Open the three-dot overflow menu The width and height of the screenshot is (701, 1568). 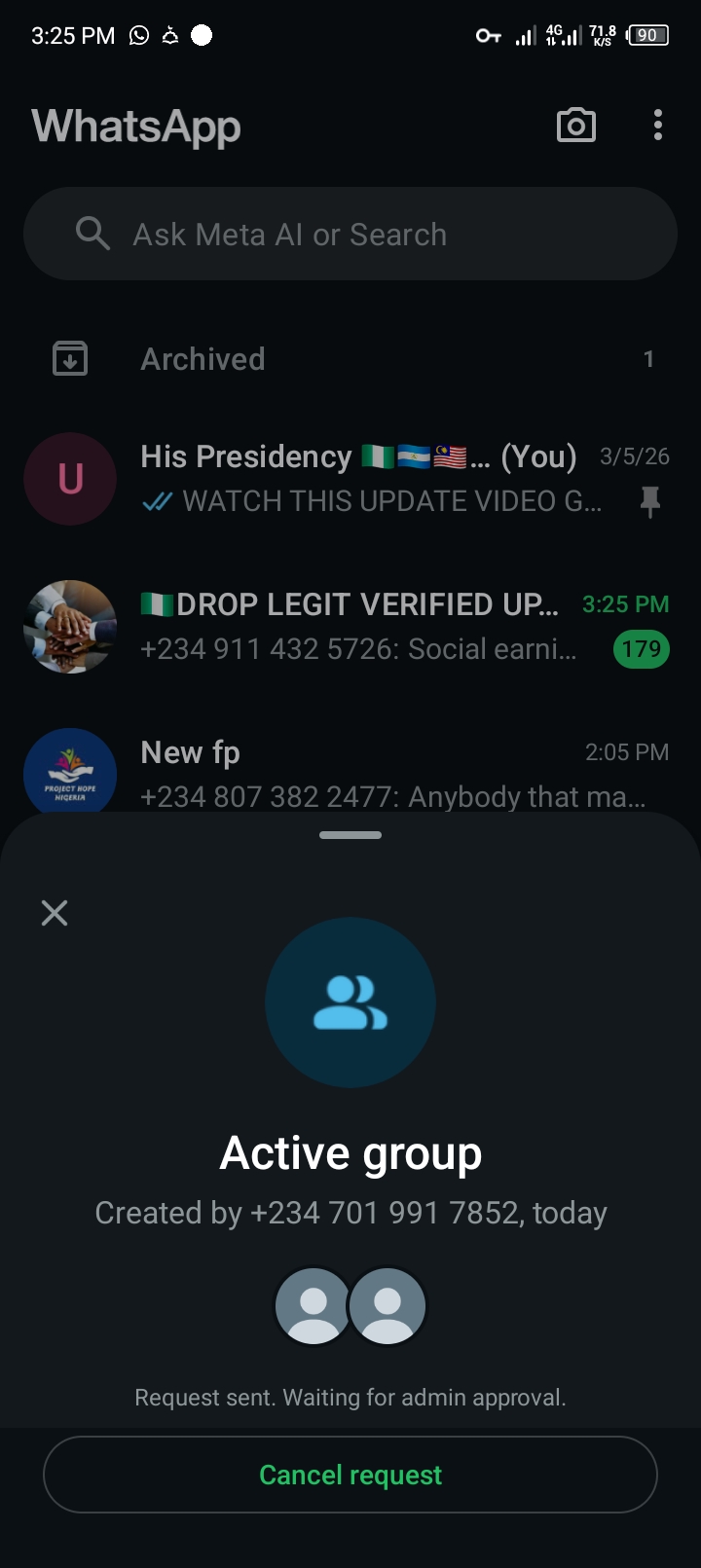(658, 126)
